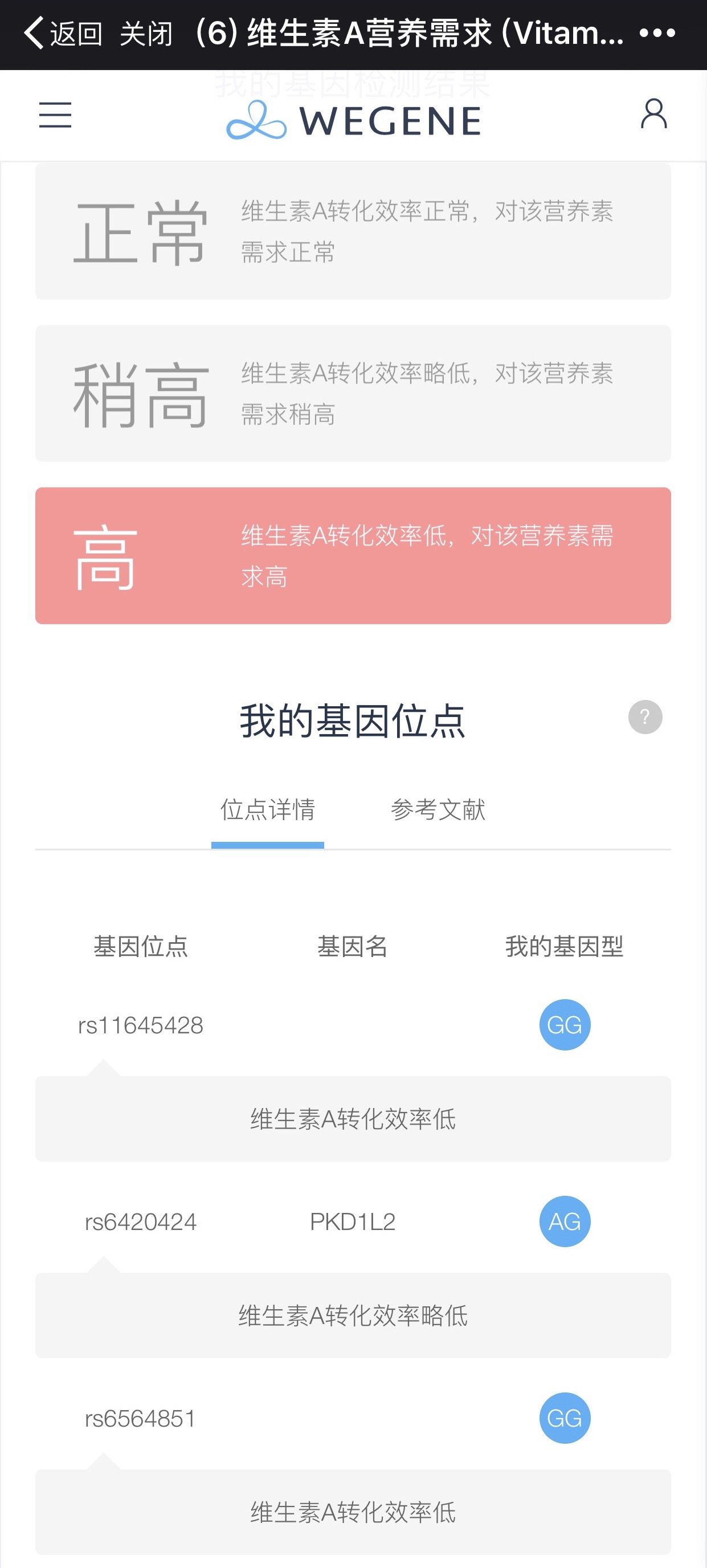Open the rs6420424 PKD1L2 row
Image resolution: width=707 pixels, height=1568 pixels.
[353, 1221]
